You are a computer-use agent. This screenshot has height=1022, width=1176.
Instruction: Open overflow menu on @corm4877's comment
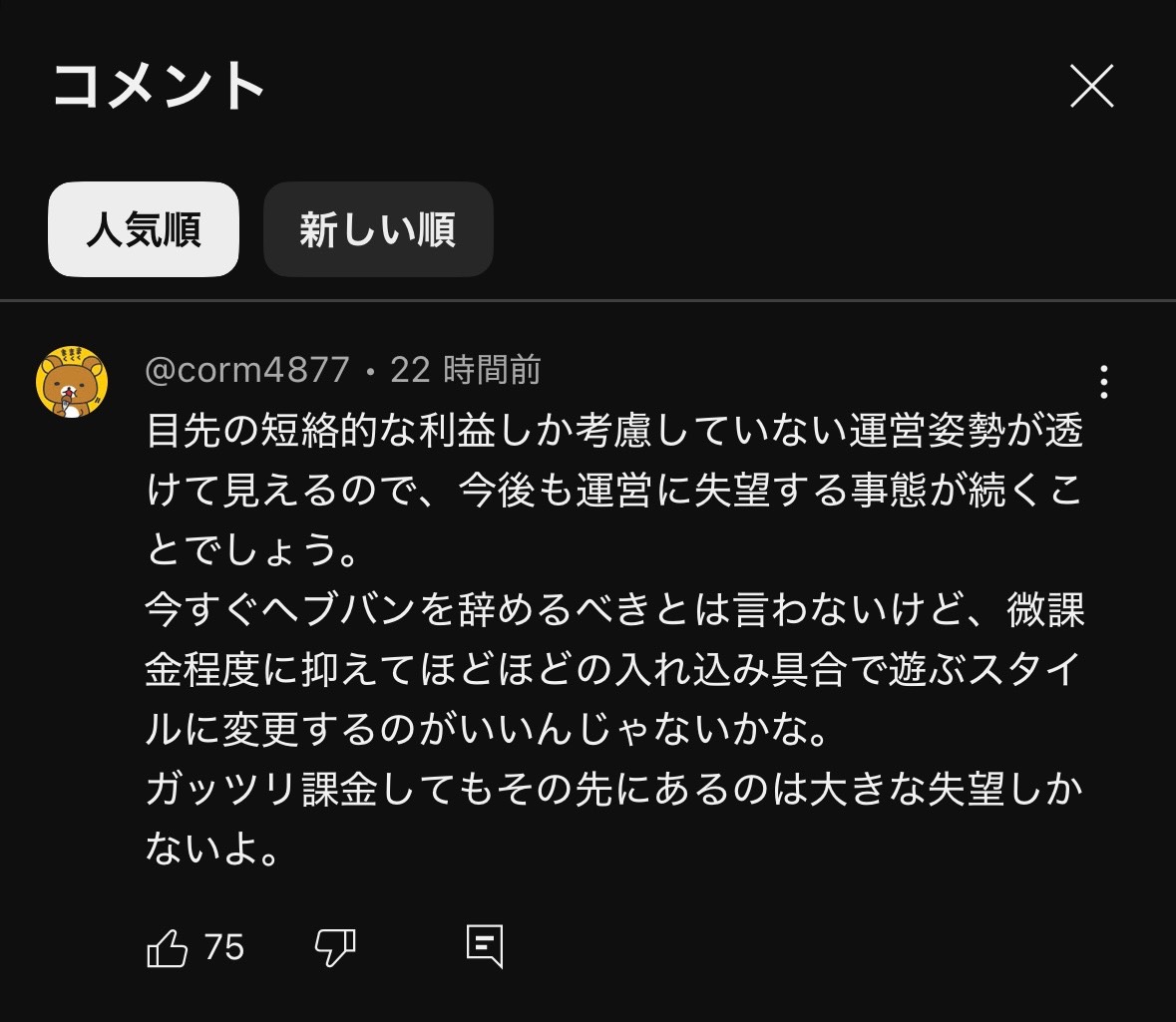1103,382
